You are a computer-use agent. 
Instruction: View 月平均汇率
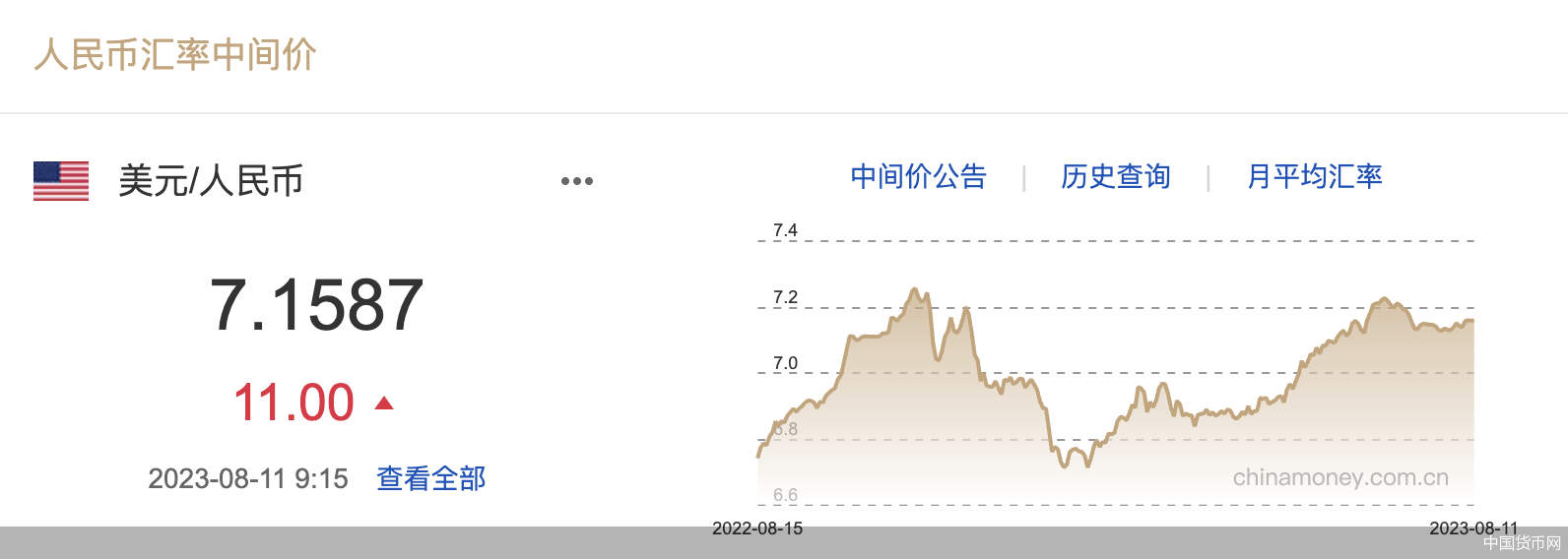pos(1314,177)
